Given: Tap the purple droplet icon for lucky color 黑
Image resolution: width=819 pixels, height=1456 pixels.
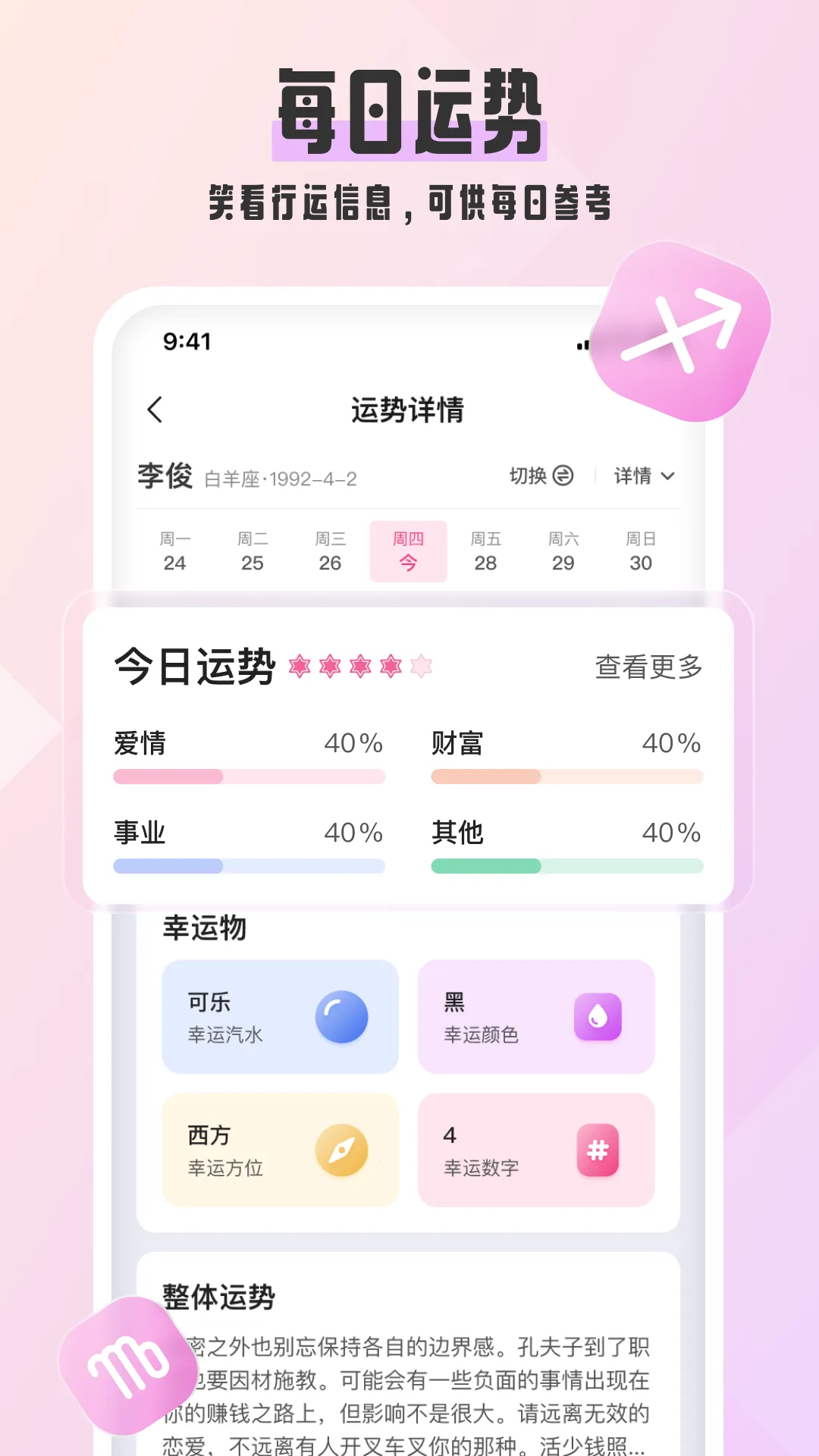Looking at the screenshot, I should point(598,1016).
